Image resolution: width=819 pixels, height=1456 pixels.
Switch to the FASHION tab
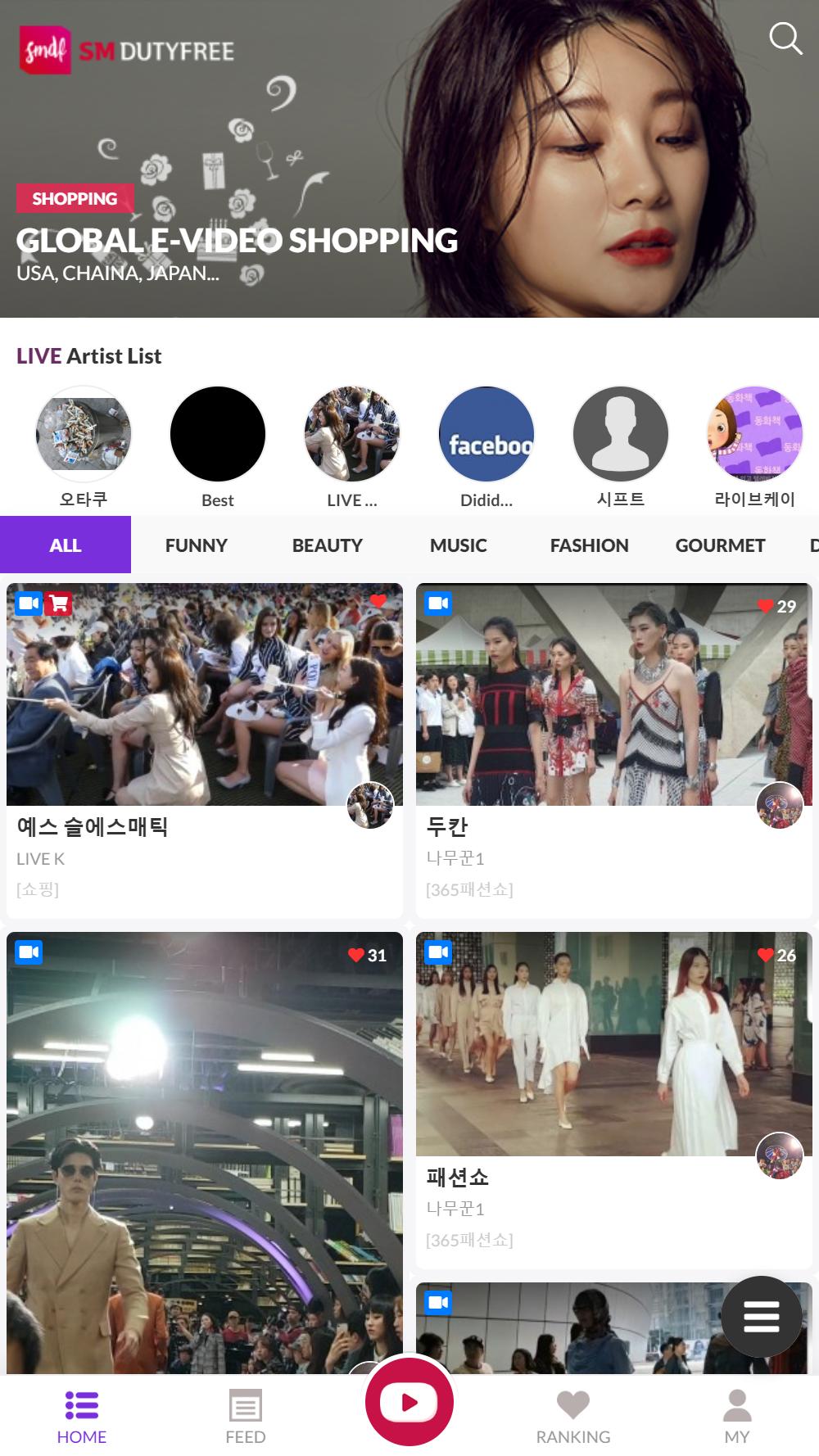tap(590, 545)
